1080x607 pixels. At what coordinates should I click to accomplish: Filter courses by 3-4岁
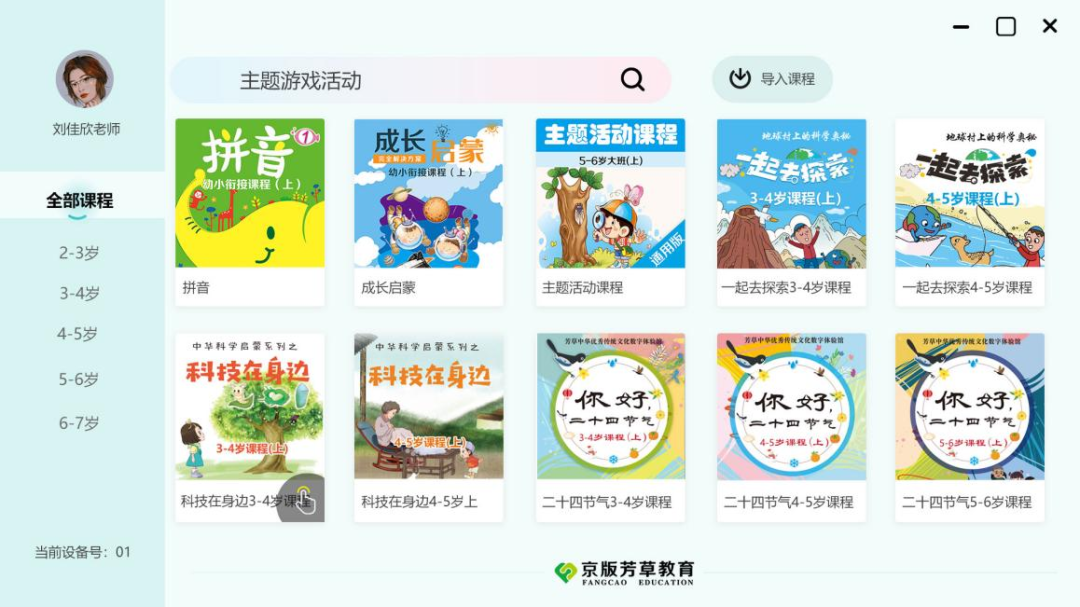click(x=79, y=294)
